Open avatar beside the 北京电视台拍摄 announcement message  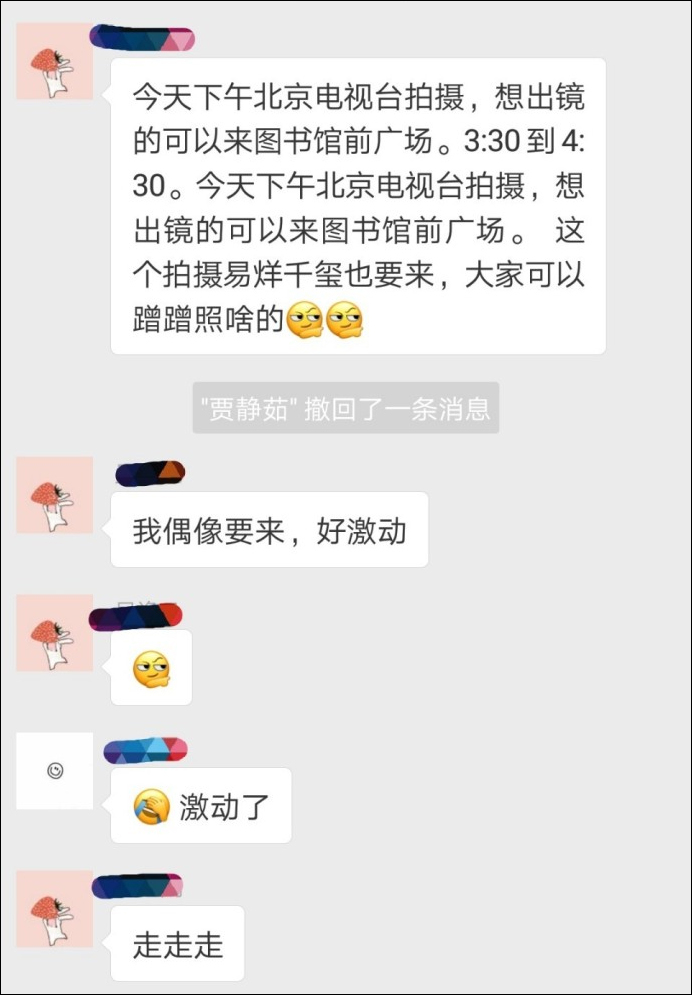(x=54, y=61)
